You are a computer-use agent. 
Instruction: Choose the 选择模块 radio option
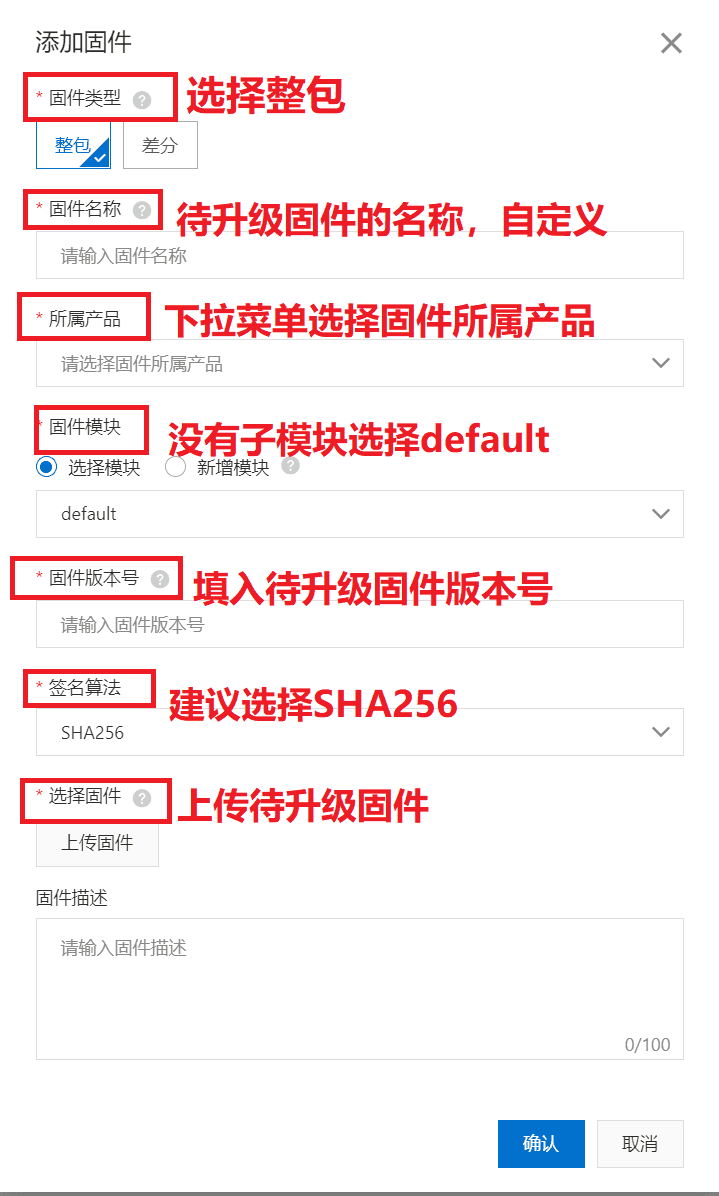tap(46, 467)
